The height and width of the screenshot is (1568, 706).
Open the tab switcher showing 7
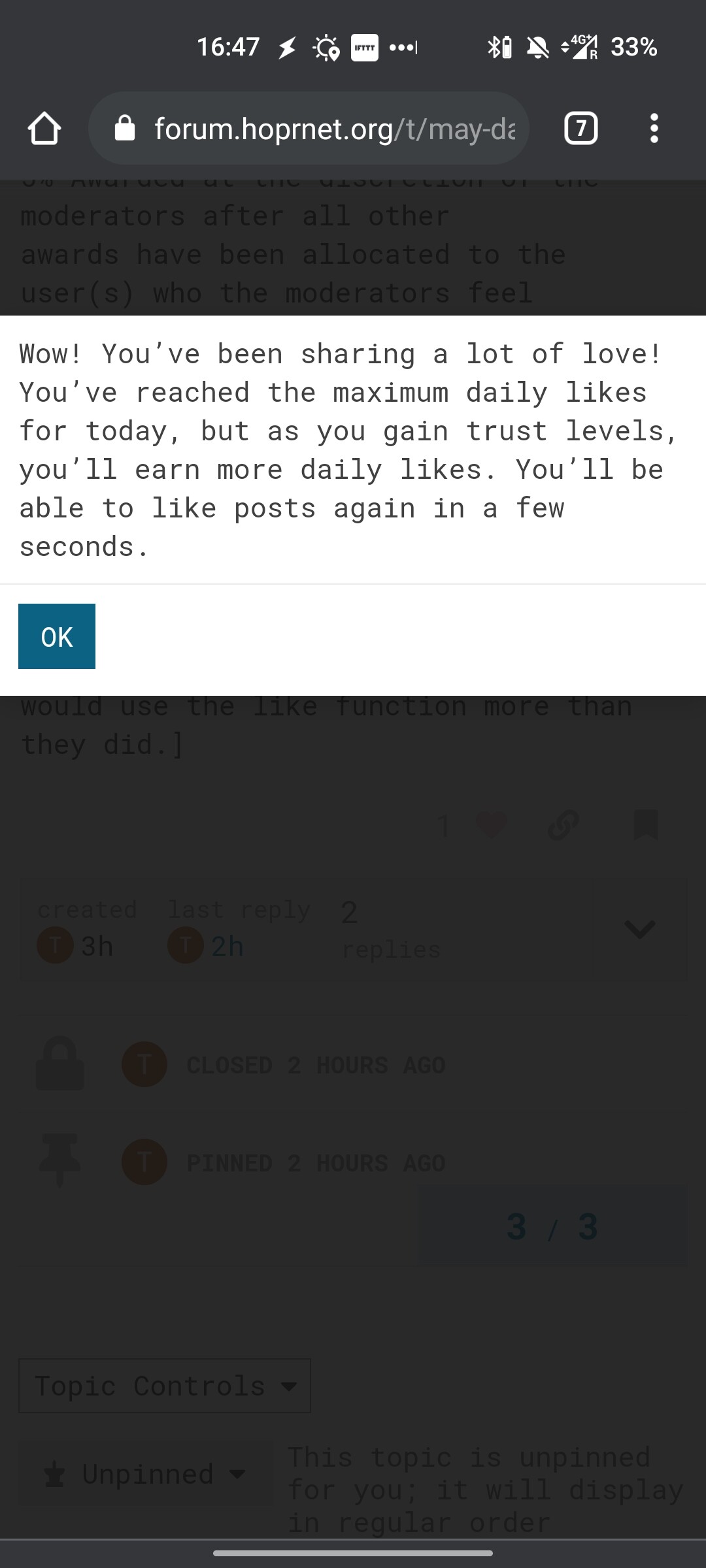[580, 128]
